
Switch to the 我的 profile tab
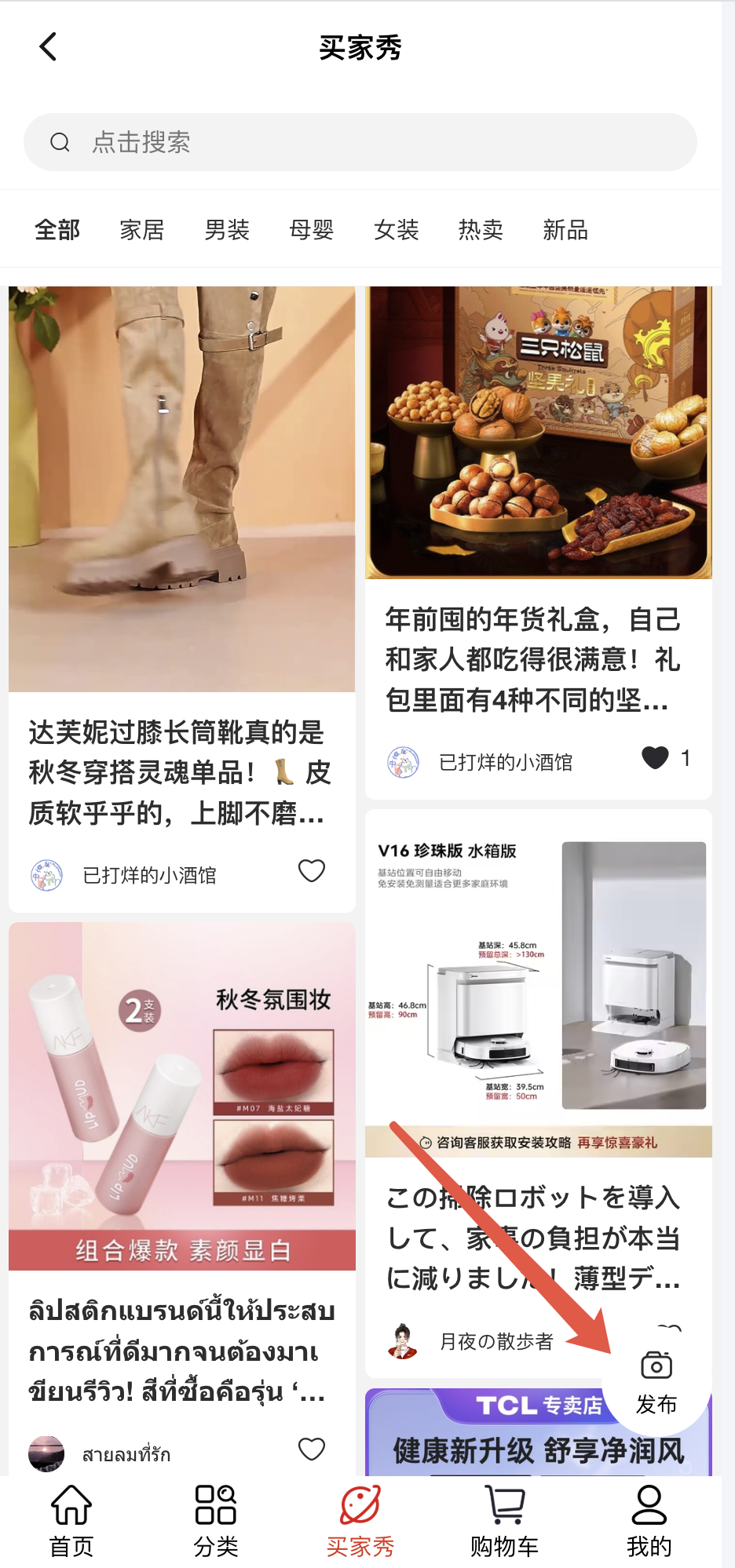coord(649,1520)
